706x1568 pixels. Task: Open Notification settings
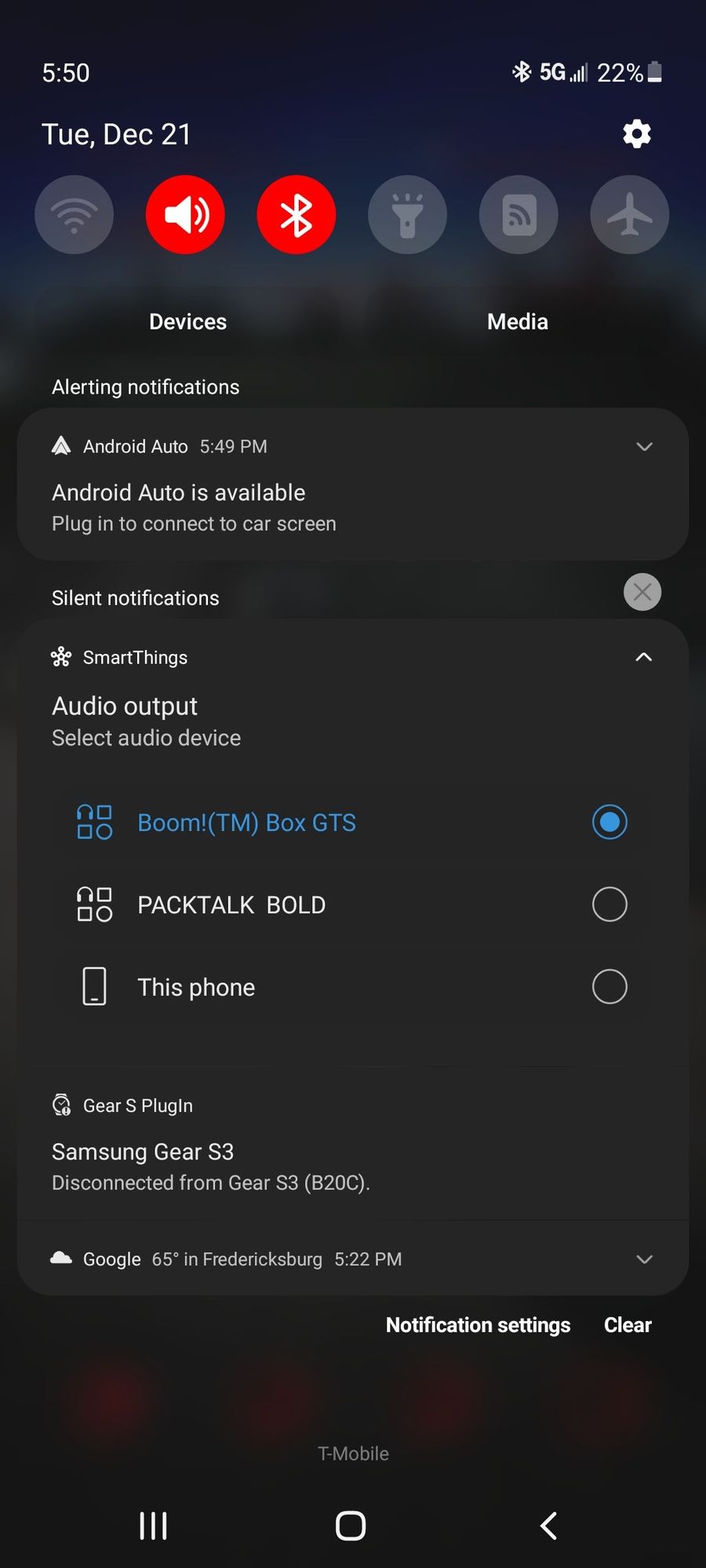point(479,1325)
